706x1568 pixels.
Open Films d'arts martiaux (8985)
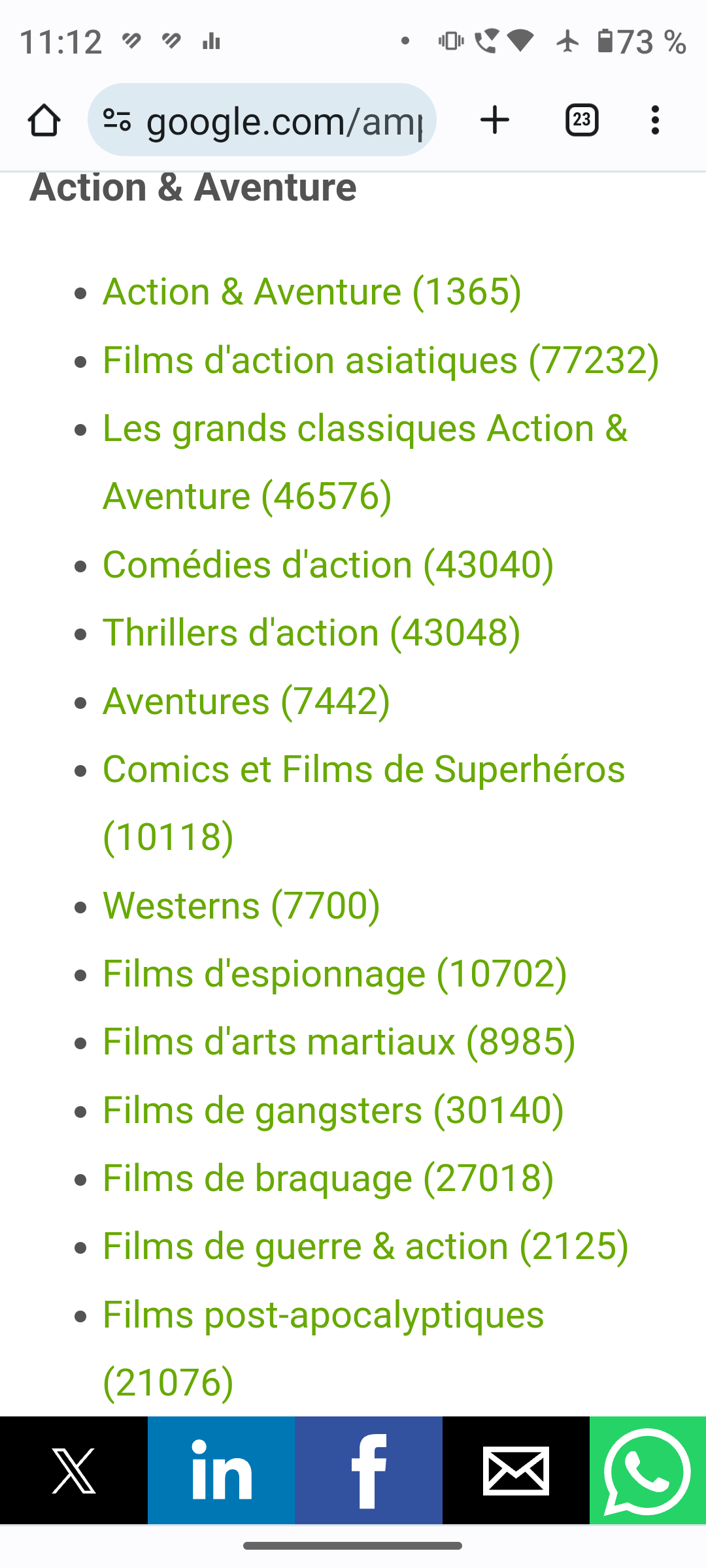pyautogui.click(x=339, y=1042)
